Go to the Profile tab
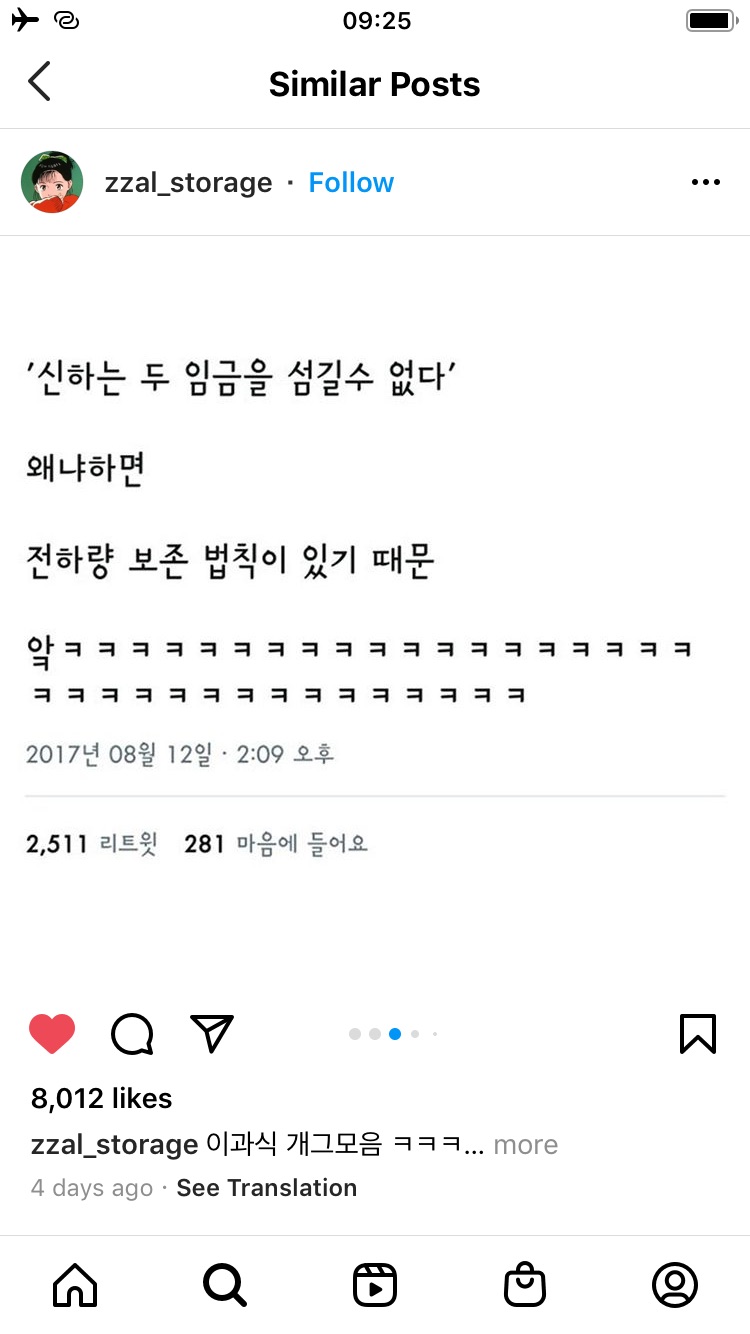This screenshot has width=750, height=1334. click(x=675, y=1285)
